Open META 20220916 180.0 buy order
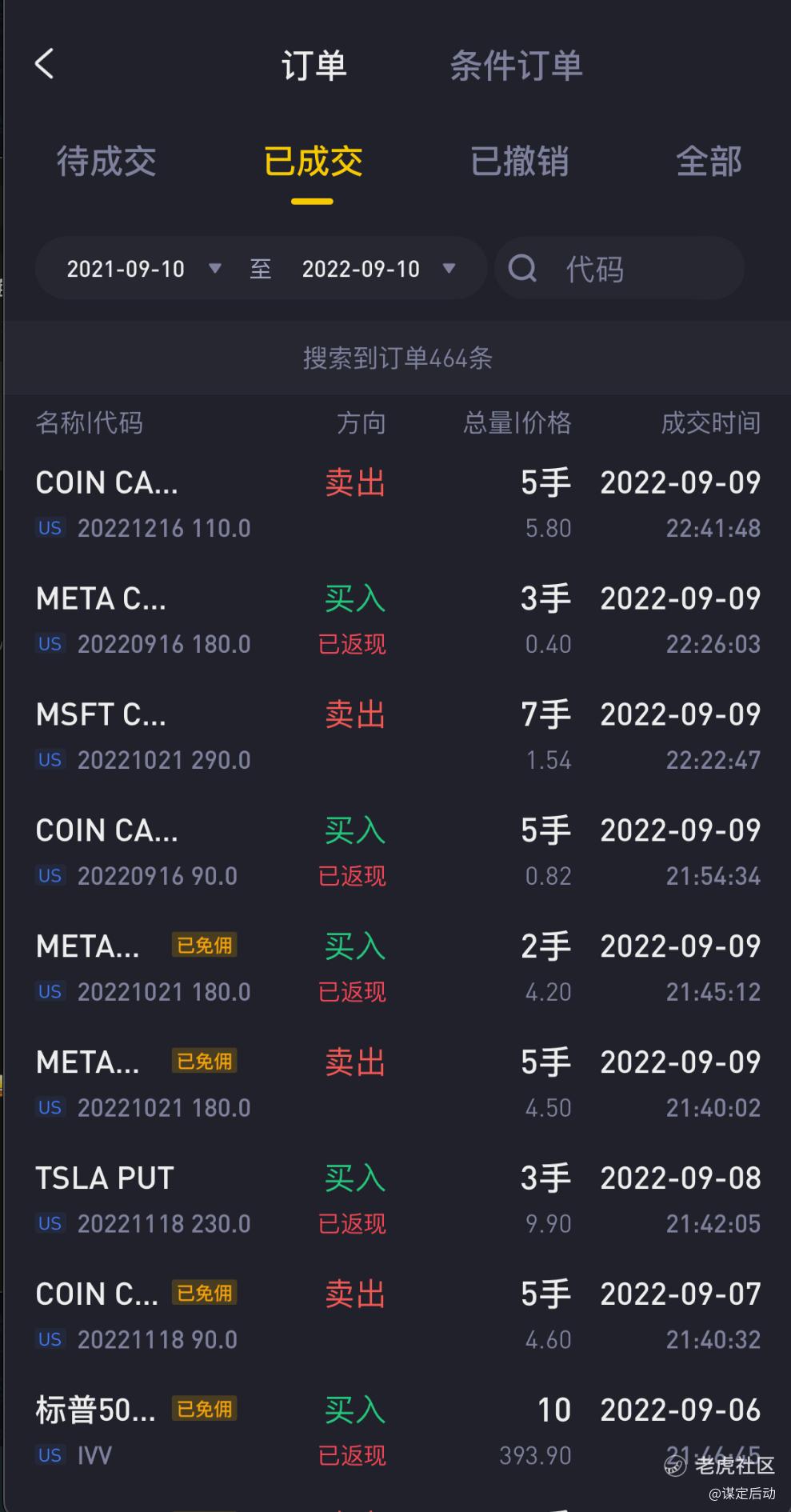The image size is (791, 1512). click(397, 621)
